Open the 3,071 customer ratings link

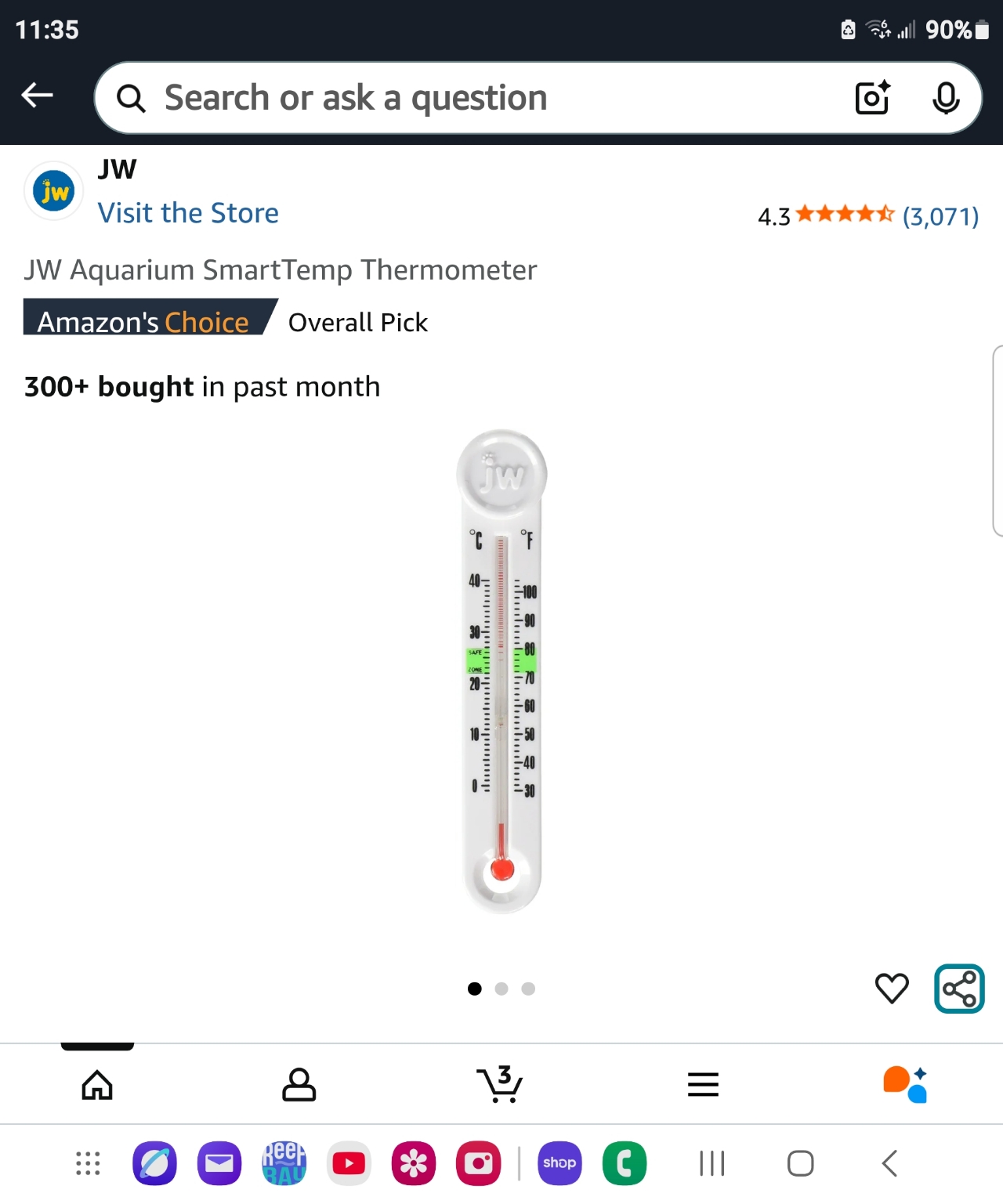[x=940, y=216]
